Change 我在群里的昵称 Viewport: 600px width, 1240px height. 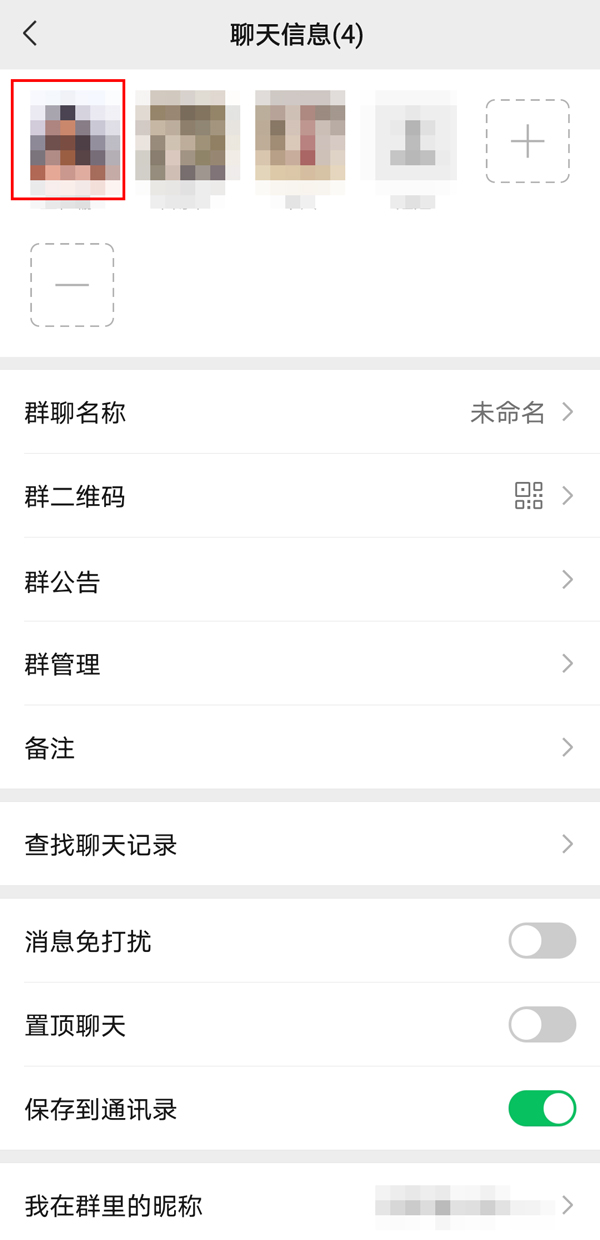pyautogui.click(x=300, y=1205)
